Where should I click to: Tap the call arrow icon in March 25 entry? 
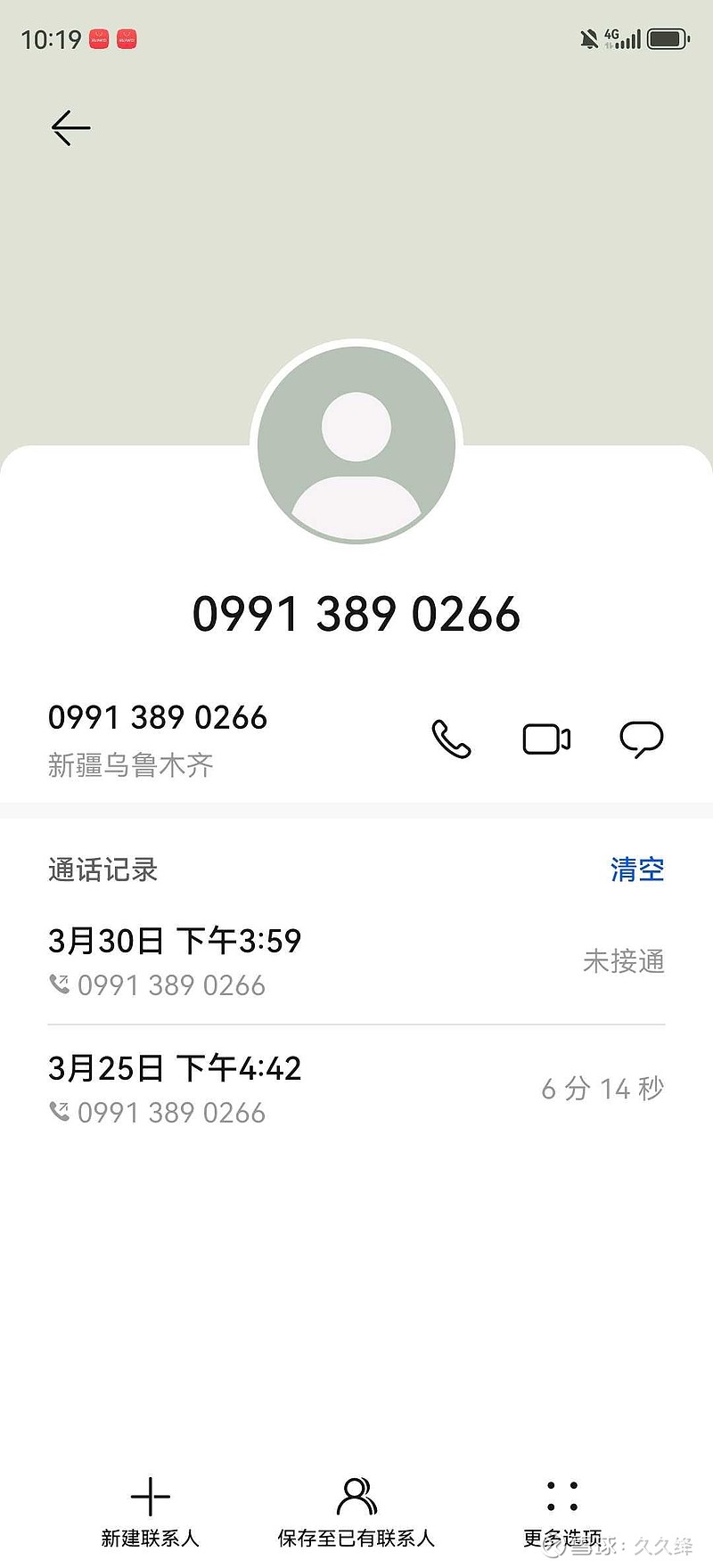point(59,1111)
